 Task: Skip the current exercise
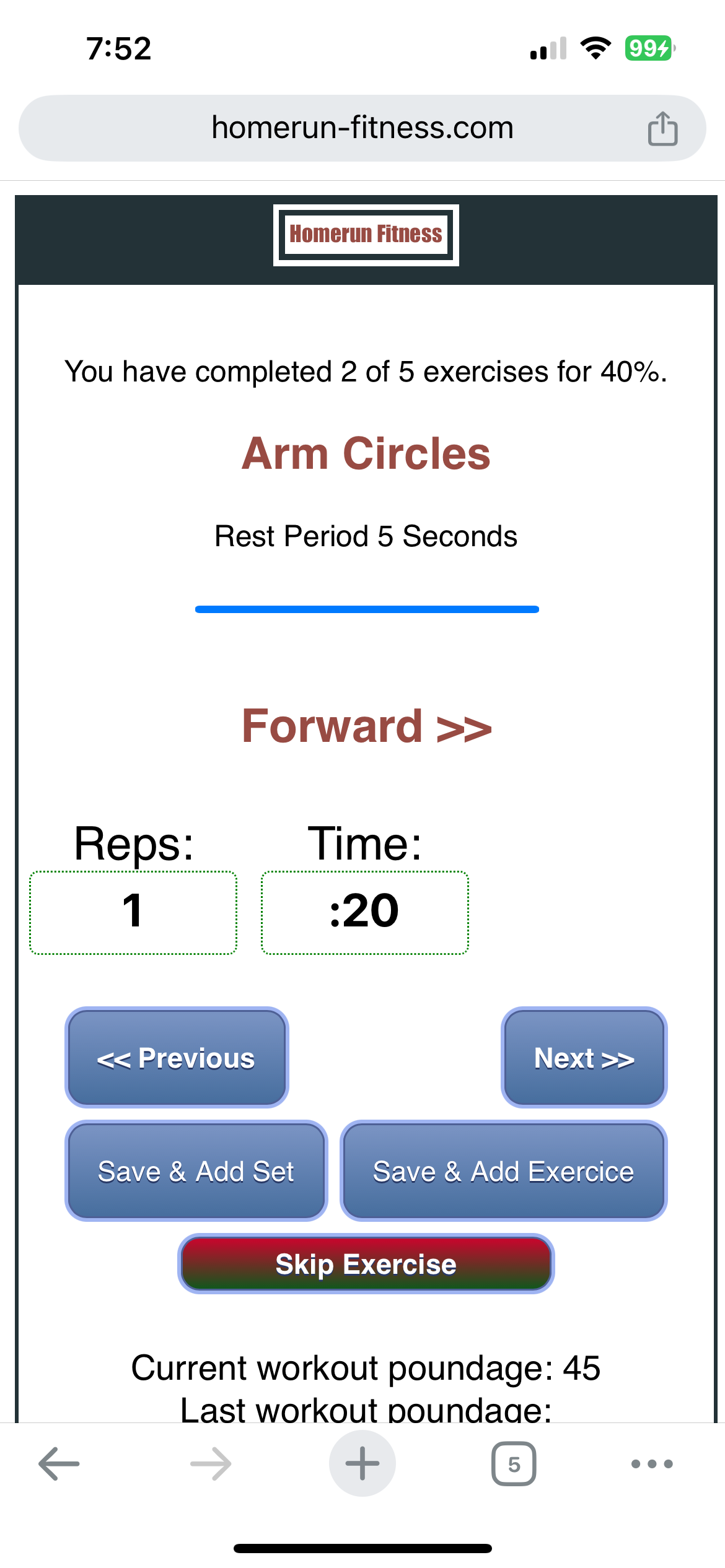[366, 1264]
